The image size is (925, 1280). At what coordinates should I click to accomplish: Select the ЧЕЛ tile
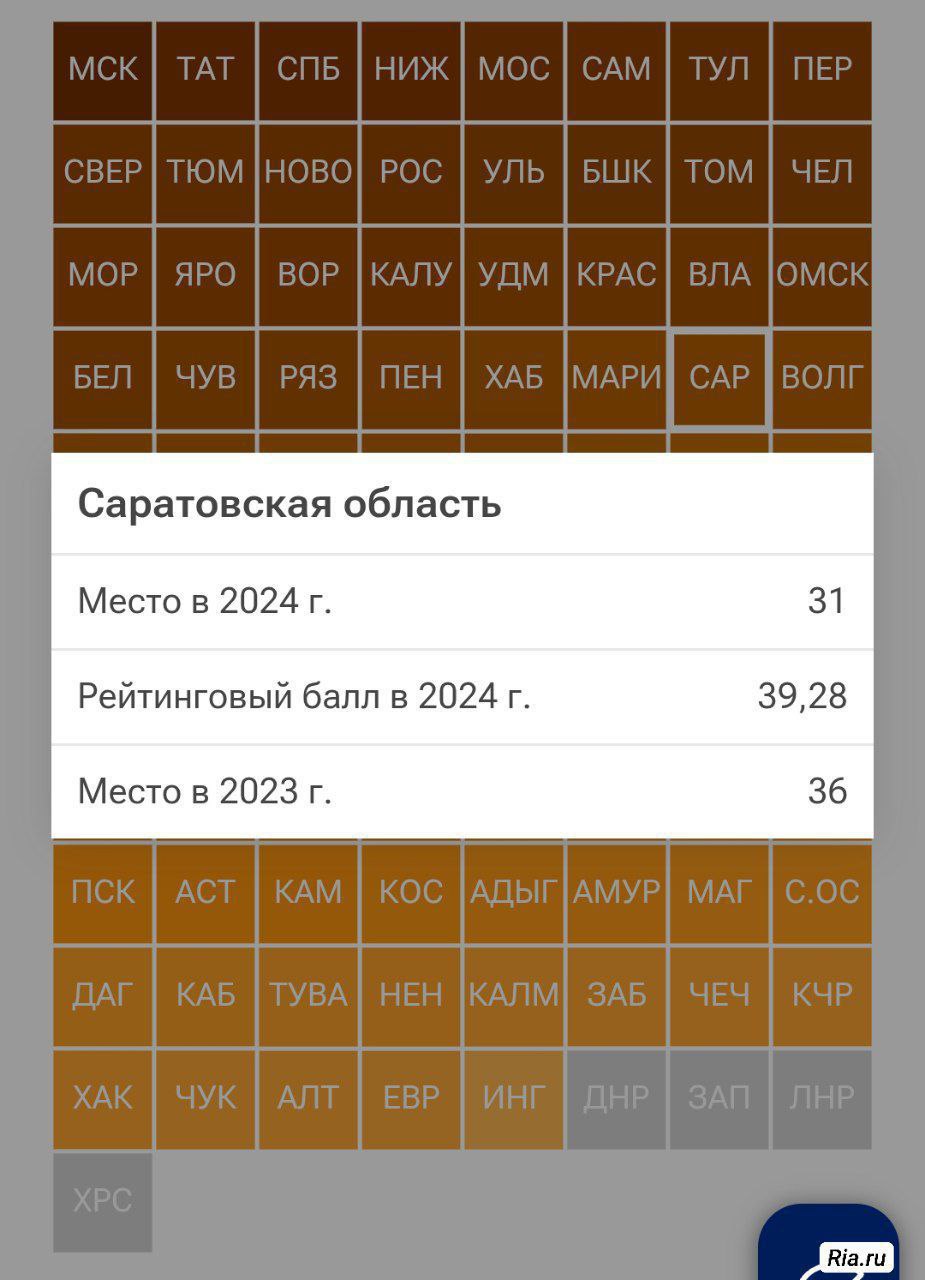822,173
